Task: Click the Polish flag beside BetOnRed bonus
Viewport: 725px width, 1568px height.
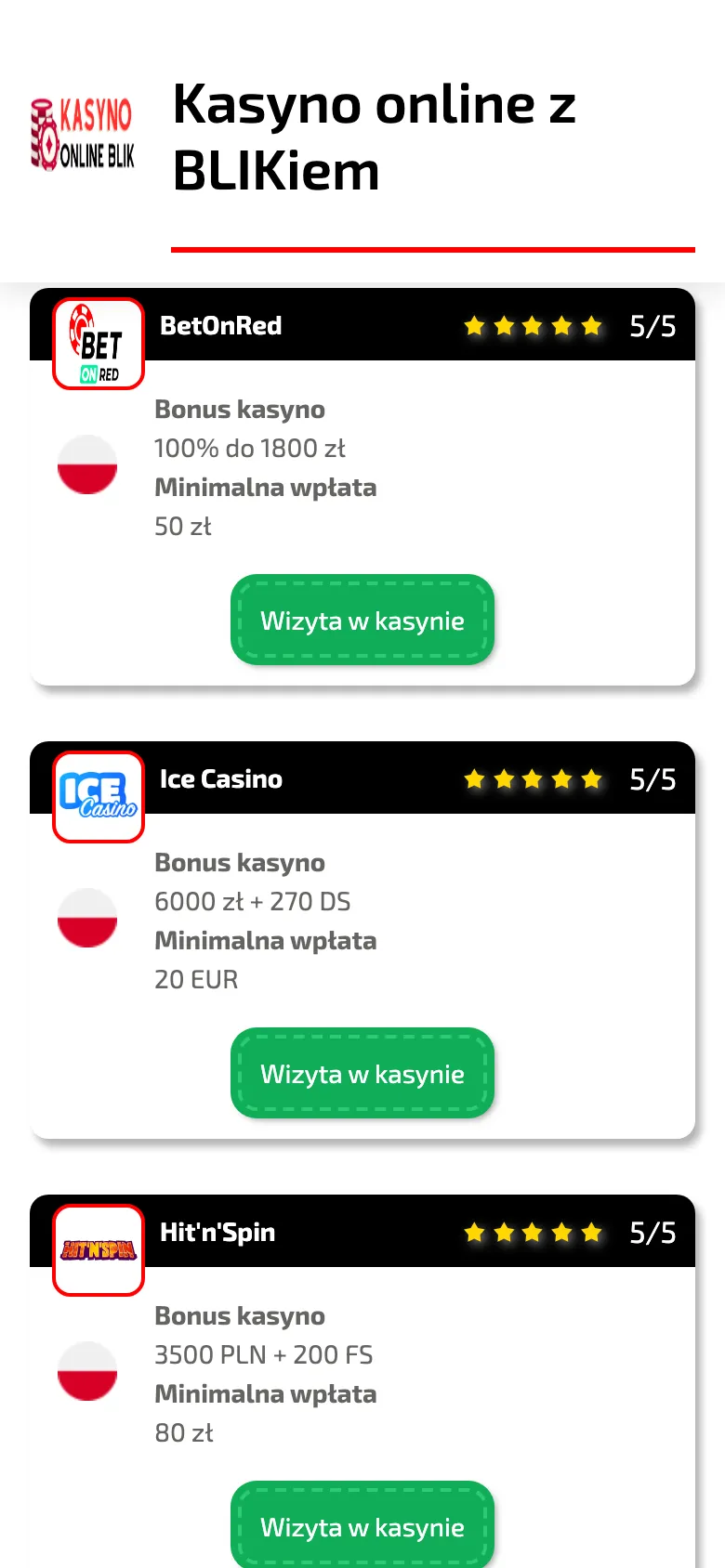Action: coord(86,464)
